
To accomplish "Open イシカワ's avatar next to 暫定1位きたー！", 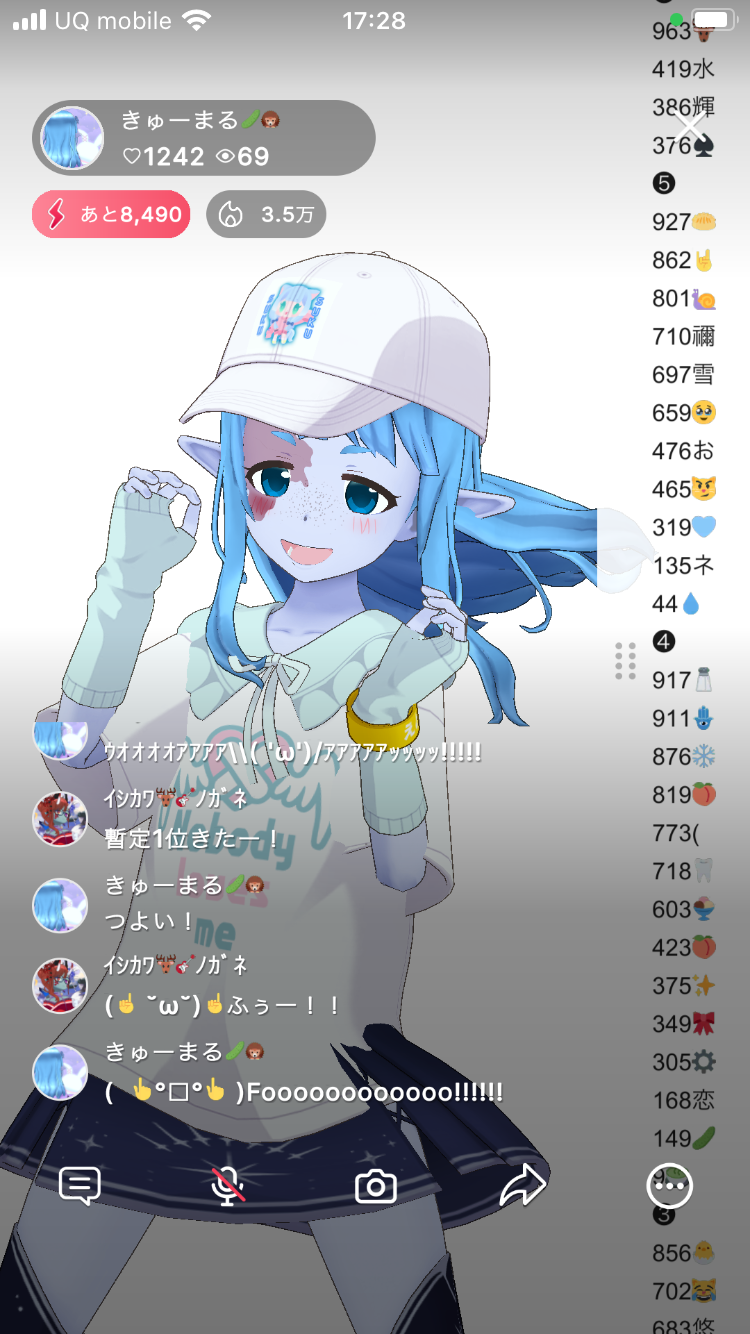I will click(60, 820).
